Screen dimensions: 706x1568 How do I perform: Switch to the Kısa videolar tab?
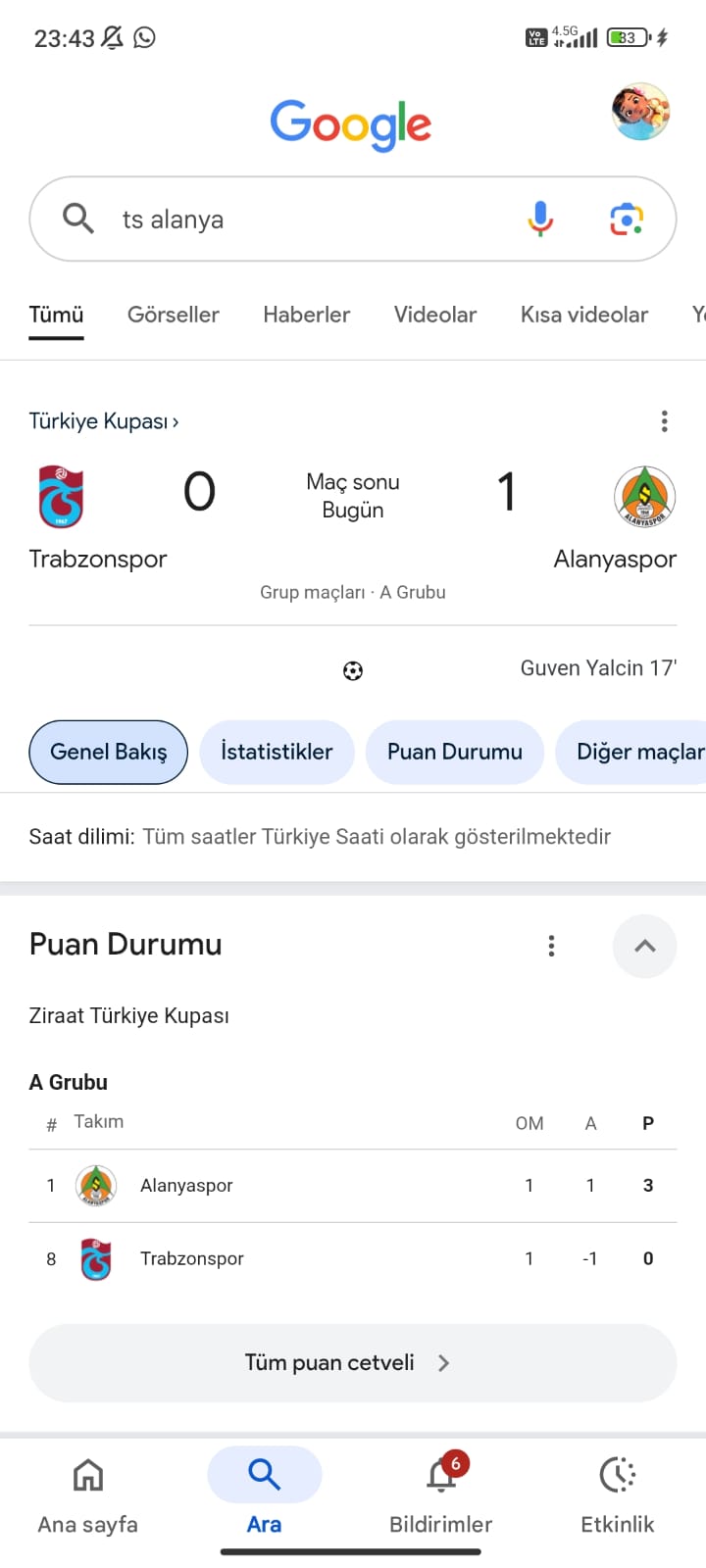pos(583,315)
